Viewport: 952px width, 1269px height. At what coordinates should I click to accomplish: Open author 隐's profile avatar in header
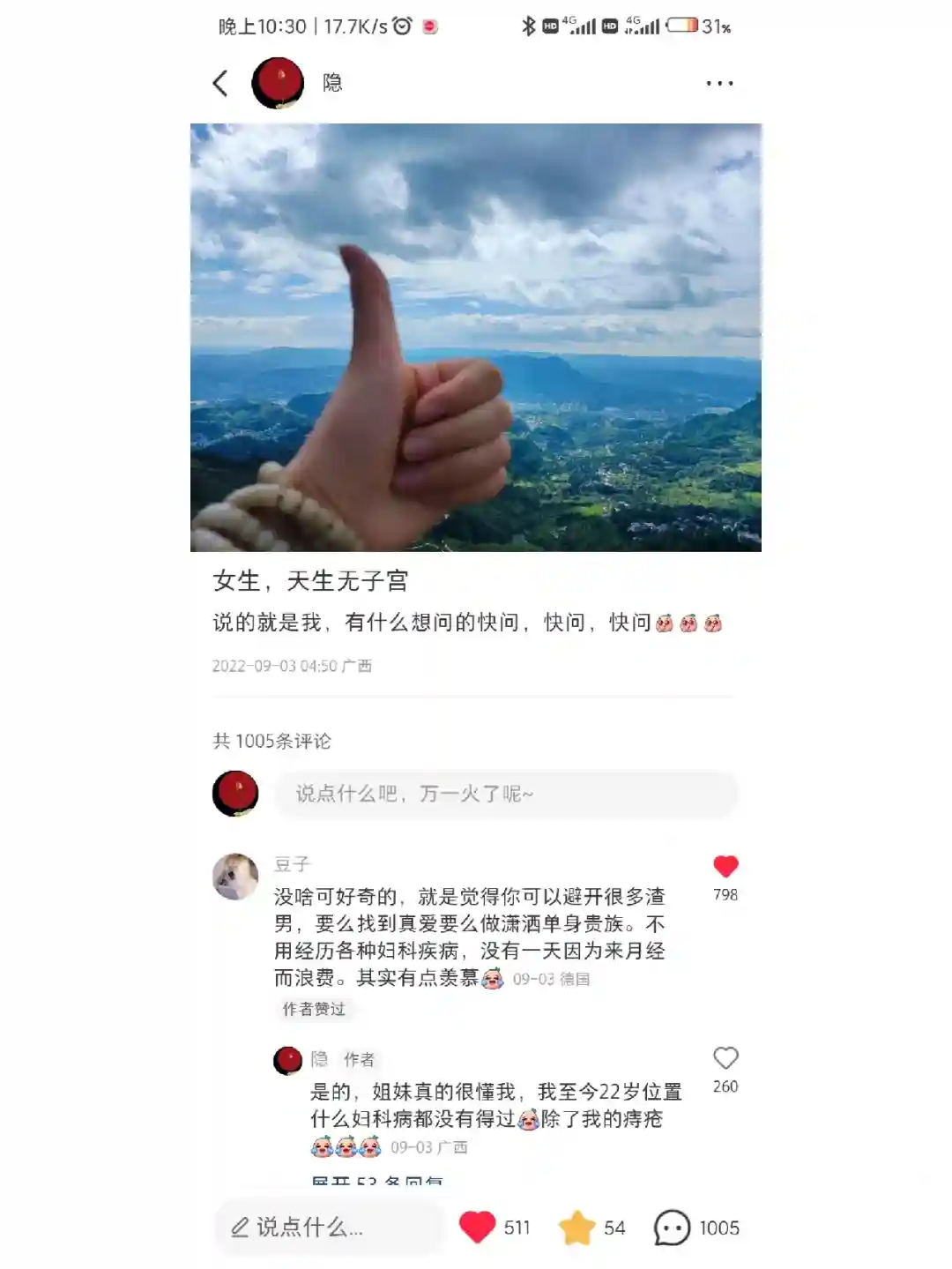(x=278, y=83)
